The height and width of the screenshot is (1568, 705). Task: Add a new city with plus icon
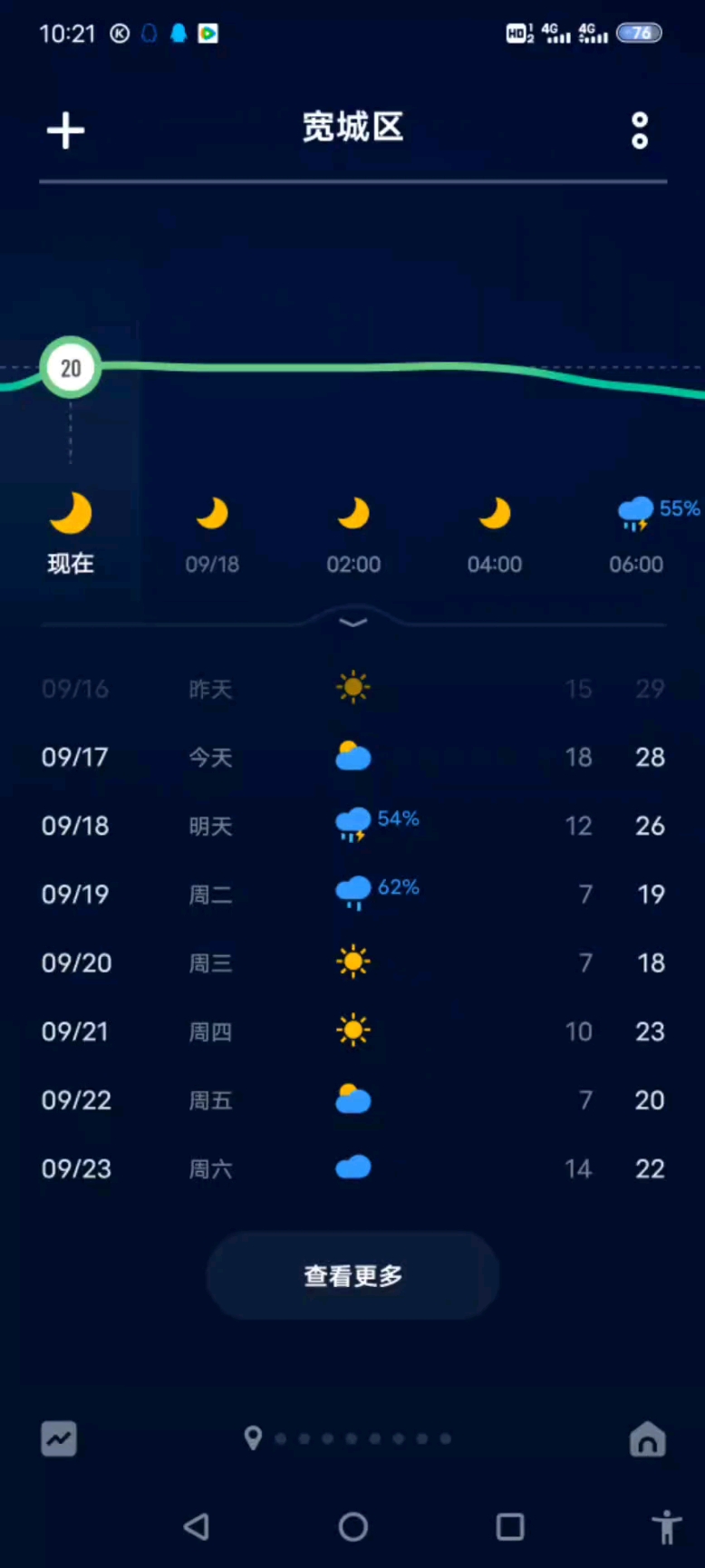[65, 131]
